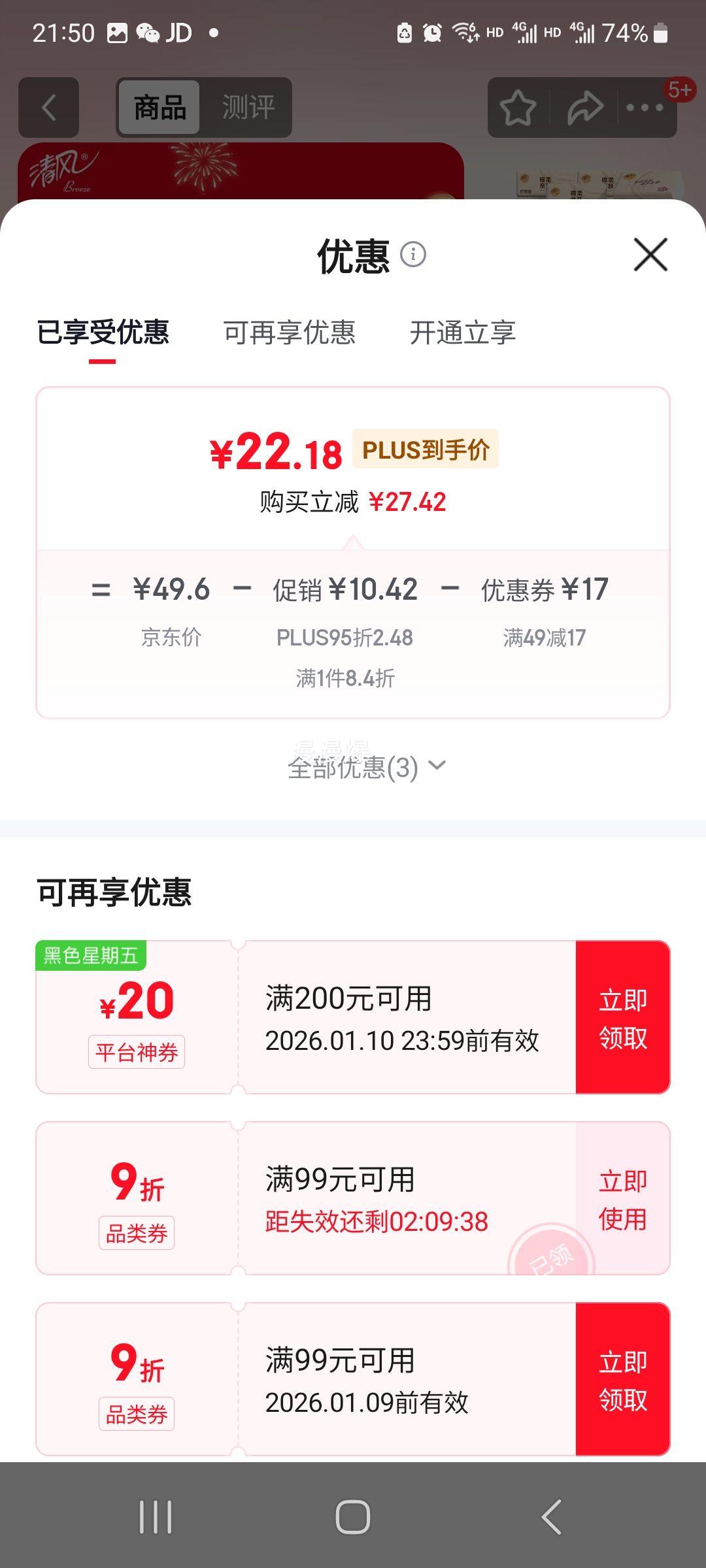Claim the bottom 9折 coupon valid until 2026.01.09
Viewport: 706px width, 1568px height.
tap(622, 1379)
